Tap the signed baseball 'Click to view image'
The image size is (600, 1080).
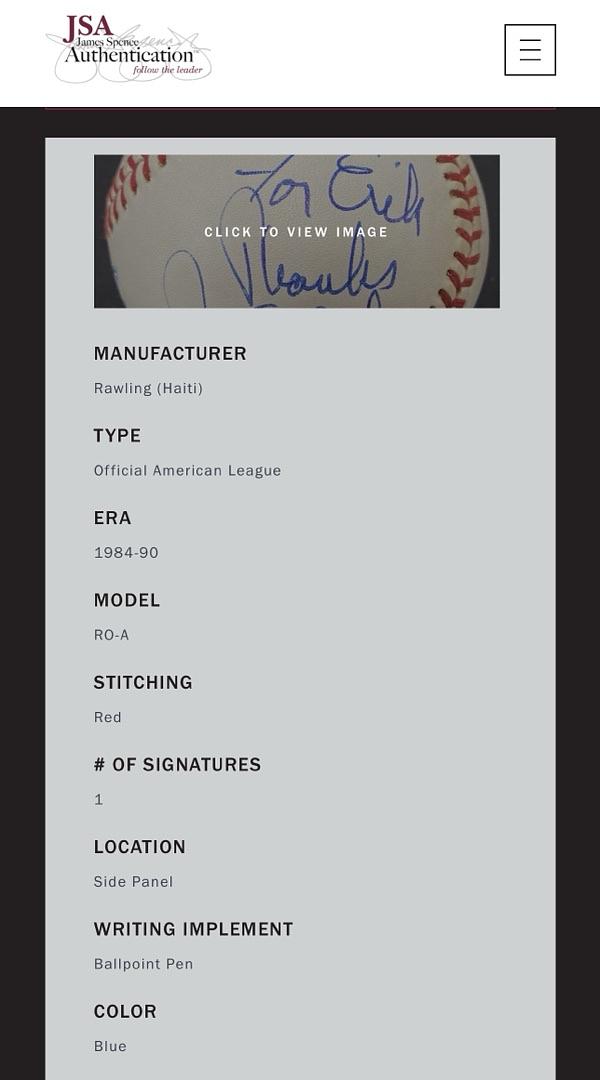[296, 231]
